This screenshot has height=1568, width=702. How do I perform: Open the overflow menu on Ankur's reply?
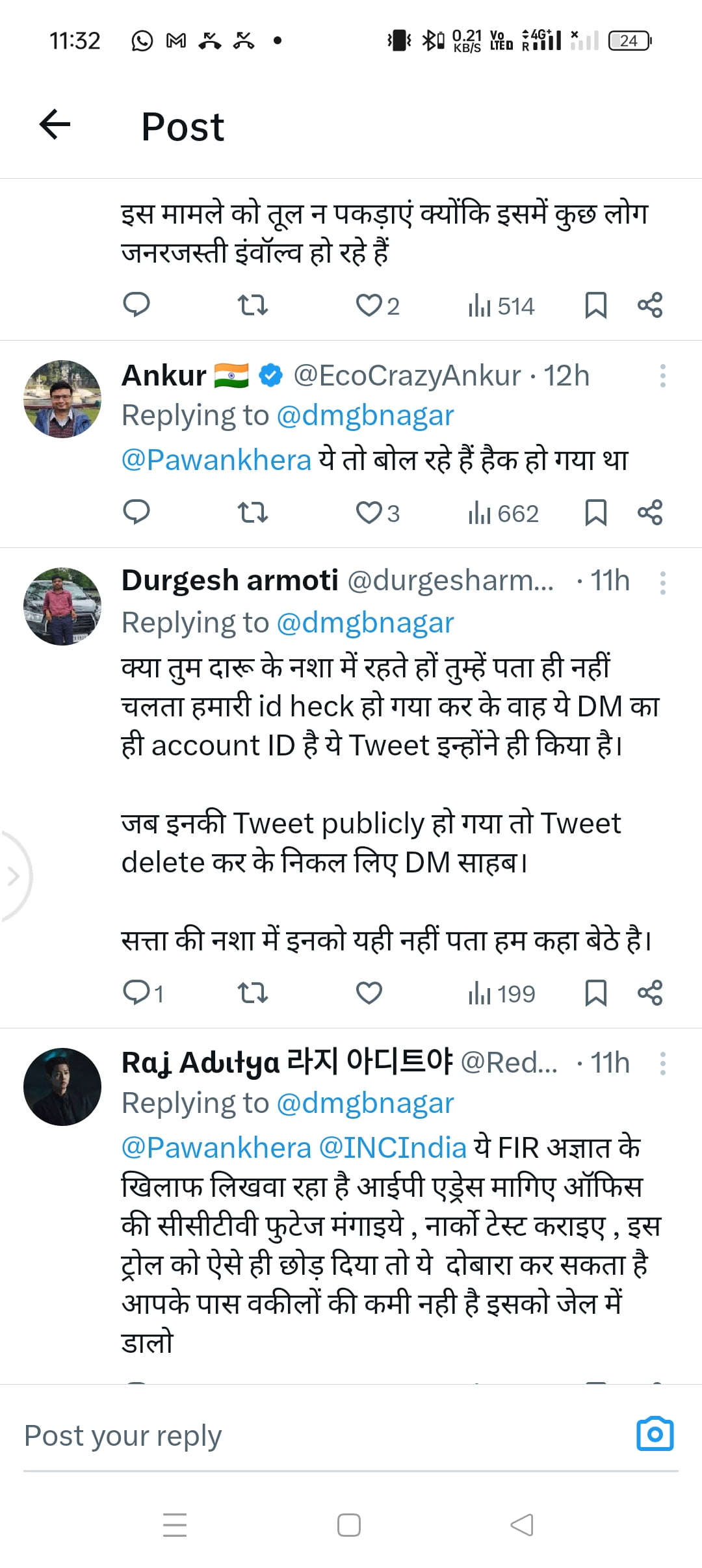662,376
